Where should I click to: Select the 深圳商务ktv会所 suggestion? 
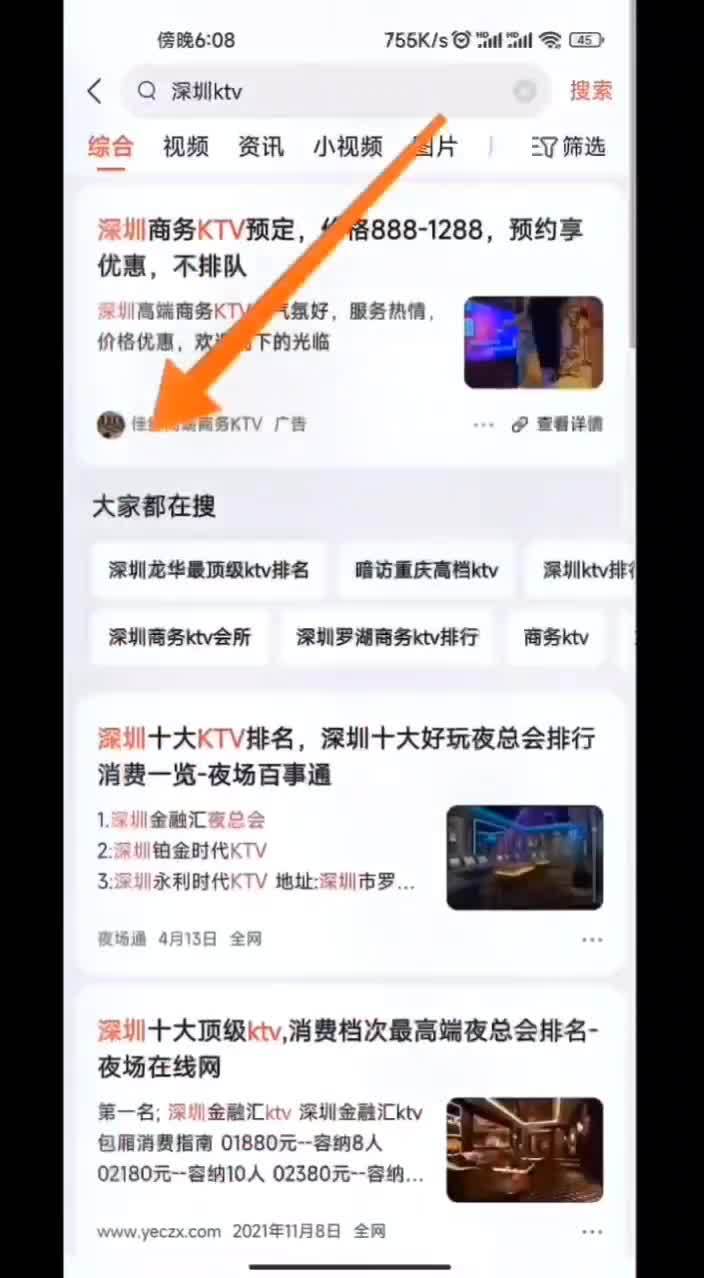pyautogui.click(x=180, y=637)
